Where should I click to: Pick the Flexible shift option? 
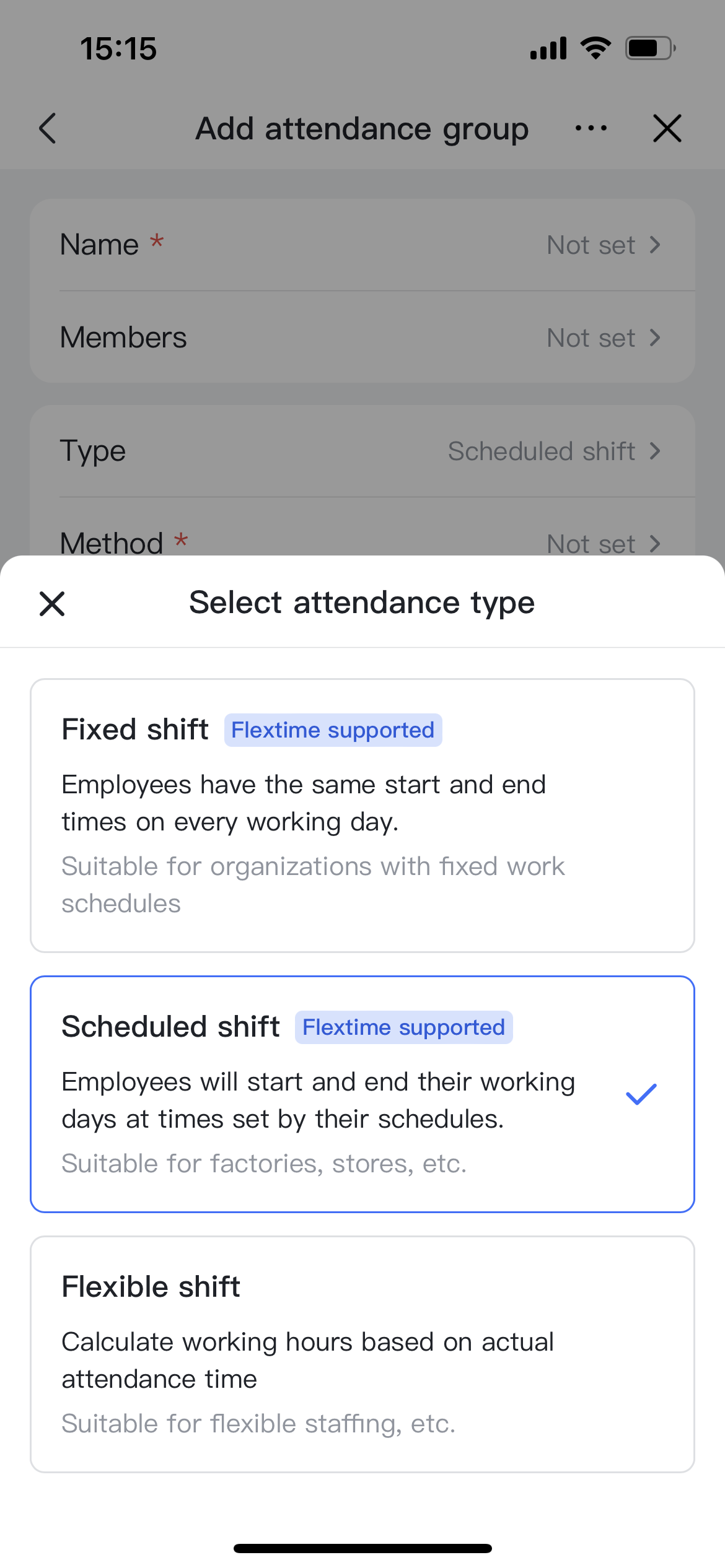pyautogui.click(x=362, y=1354)
